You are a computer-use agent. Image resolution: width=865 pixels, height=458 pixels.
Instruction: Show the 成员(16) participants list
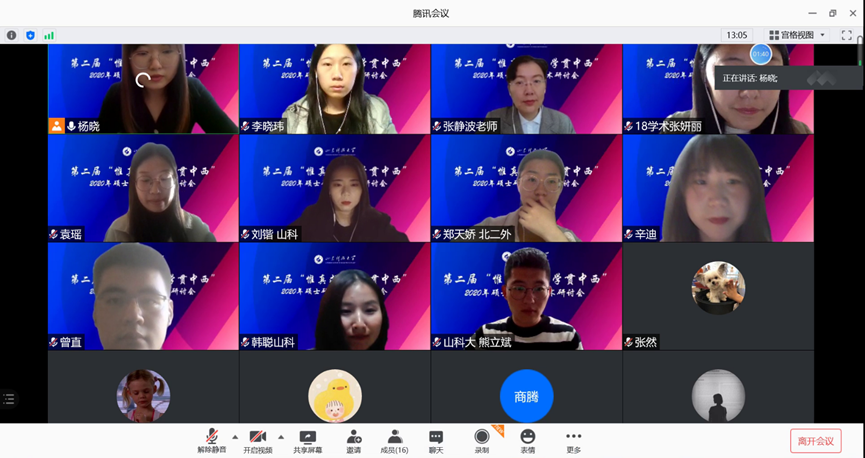coord(395,440)
